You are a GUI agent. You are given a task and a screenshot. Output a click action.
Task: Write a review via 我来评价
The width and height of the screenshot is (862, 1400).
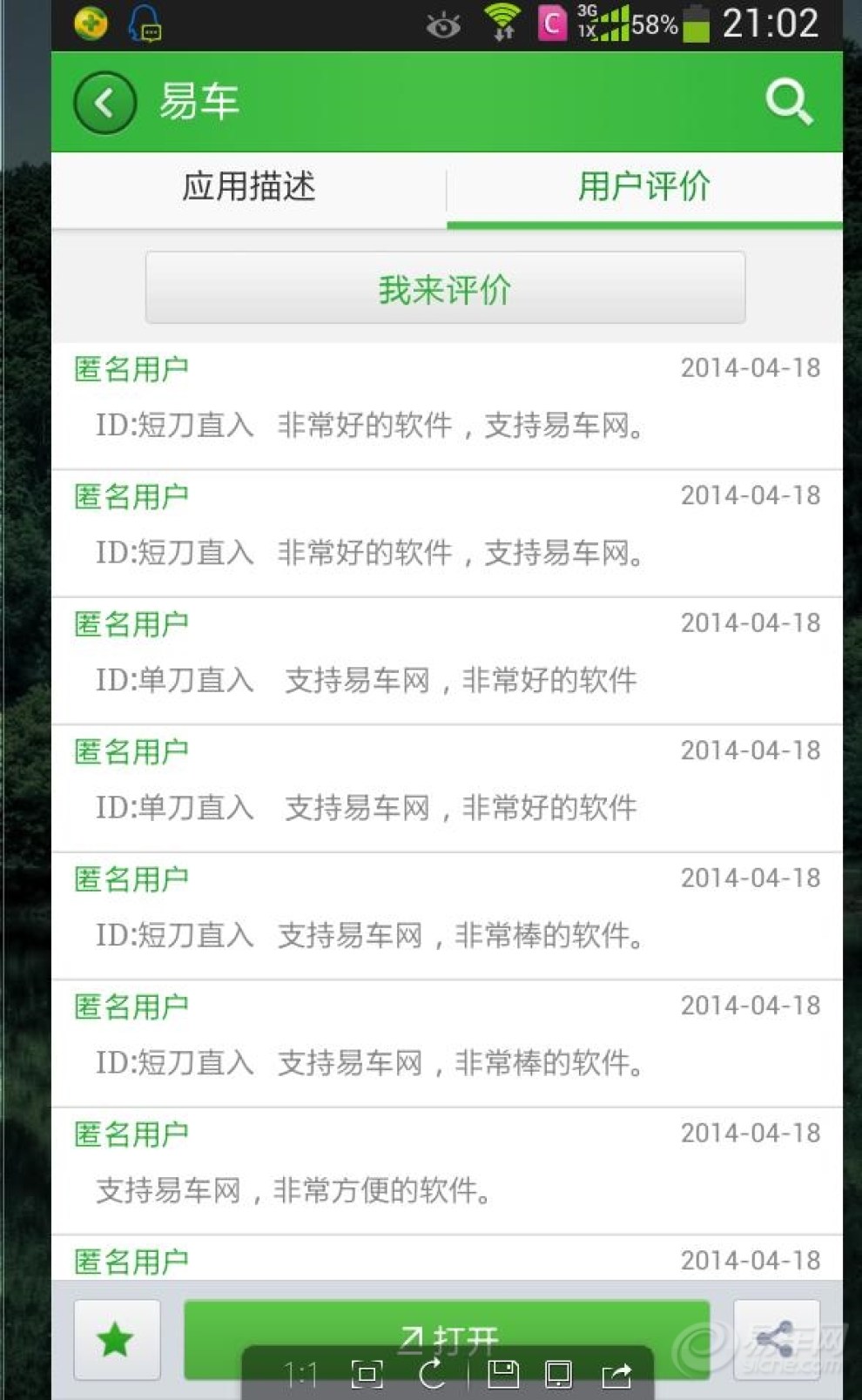(445, 288)
